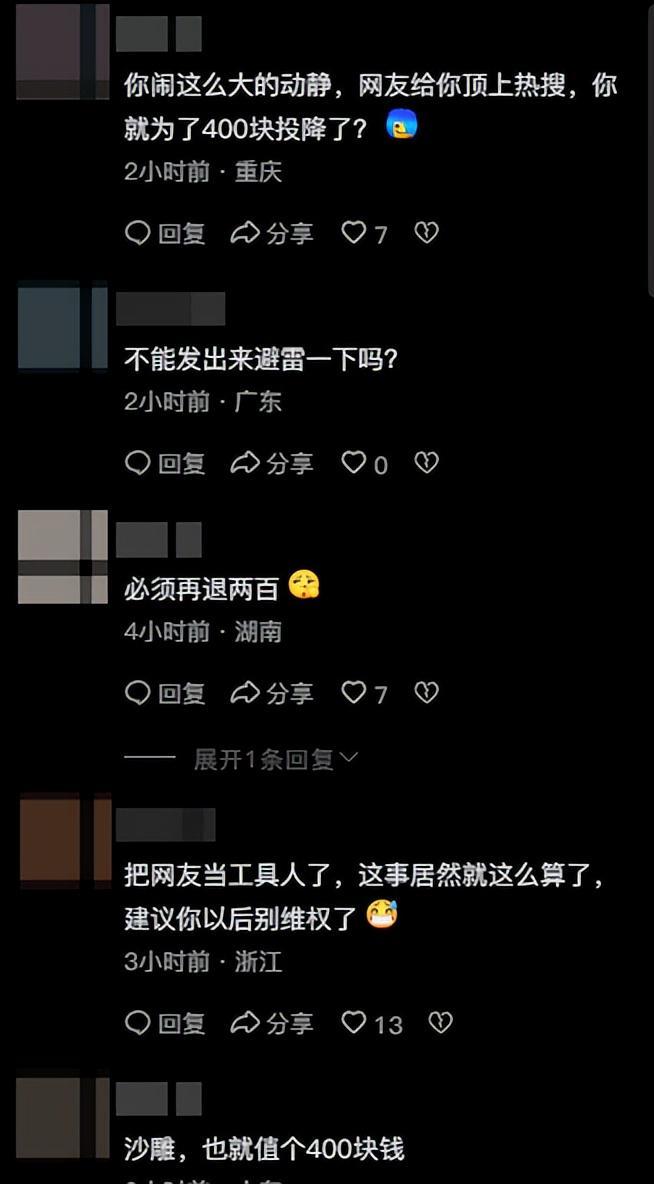The width and height of the screenshot is (654, 1184).
Task: Share the 避雷一下 comment from 广东
Action: tap(272, 463)
